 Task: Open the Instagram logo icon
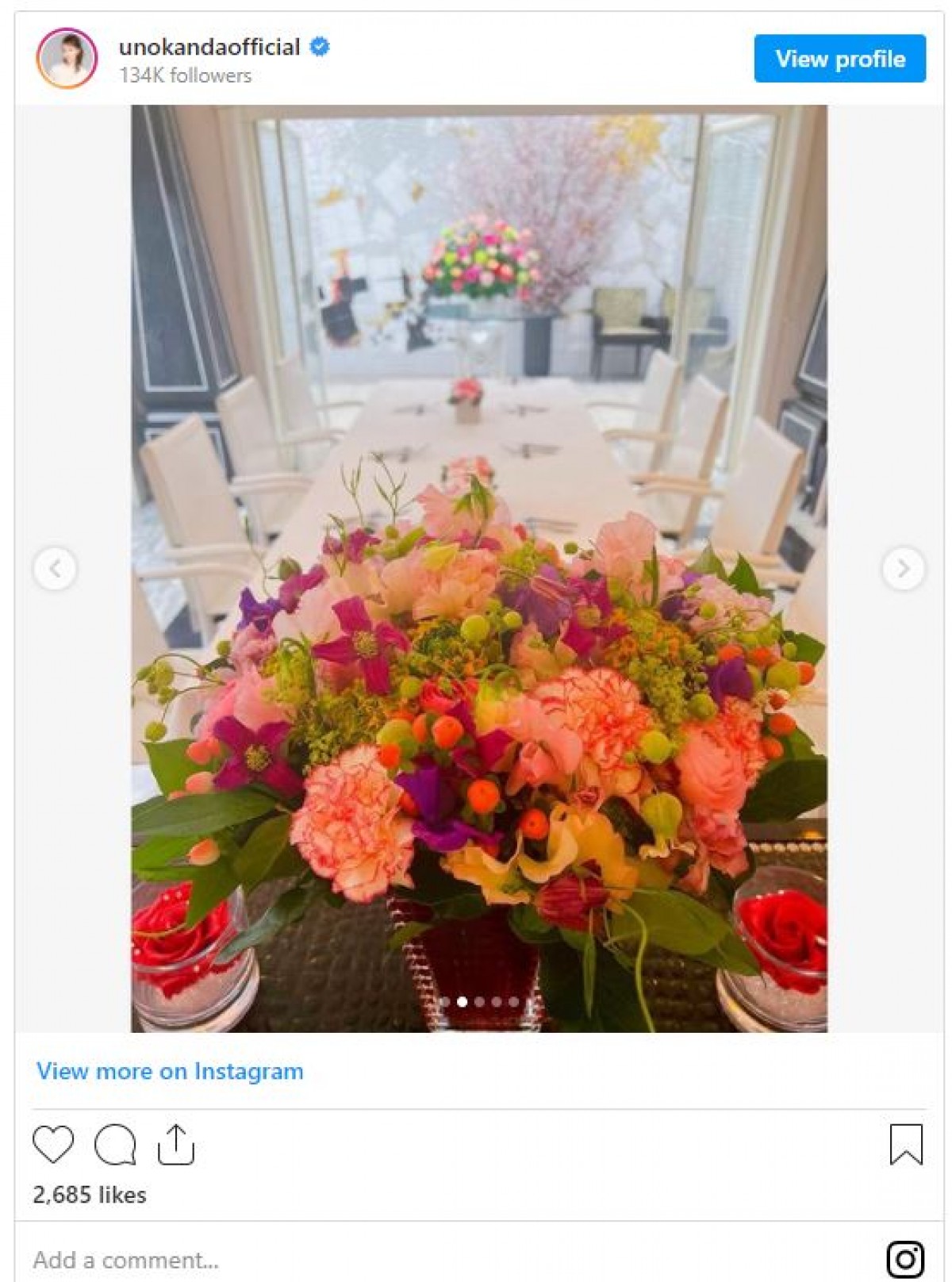coord(905,1259)
